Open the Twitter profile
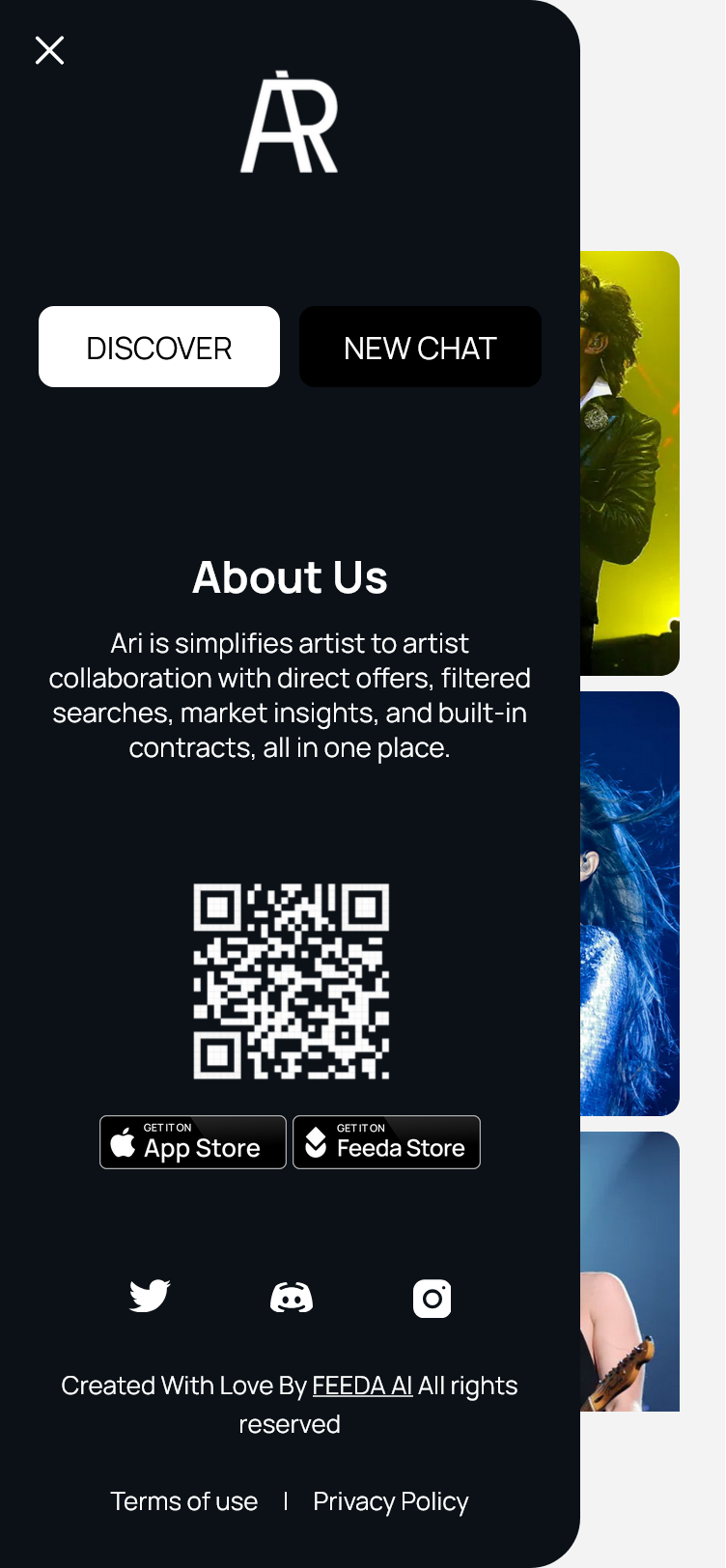The height and width of the screenshot is (1568, 726). coord(150,1297)
